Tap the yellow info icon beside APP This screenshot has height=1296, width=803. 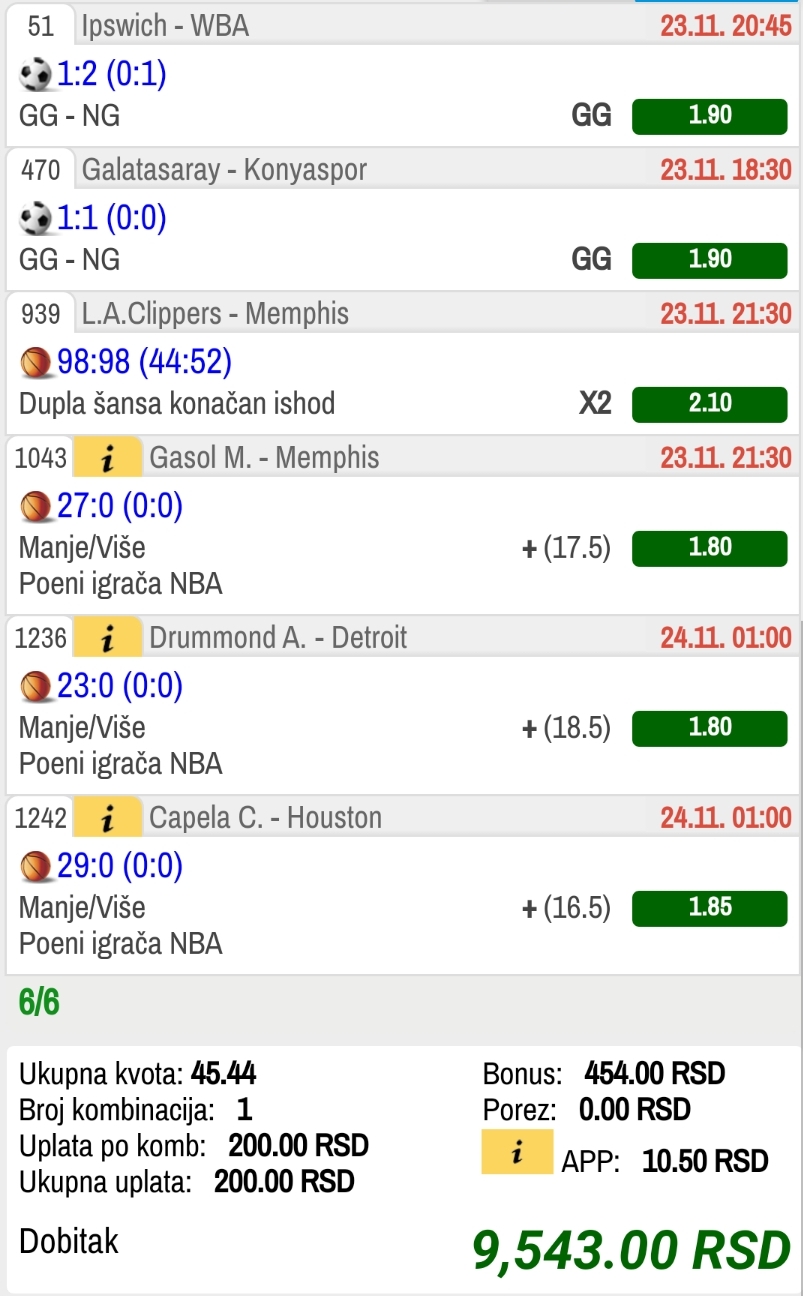point(517,1152)
